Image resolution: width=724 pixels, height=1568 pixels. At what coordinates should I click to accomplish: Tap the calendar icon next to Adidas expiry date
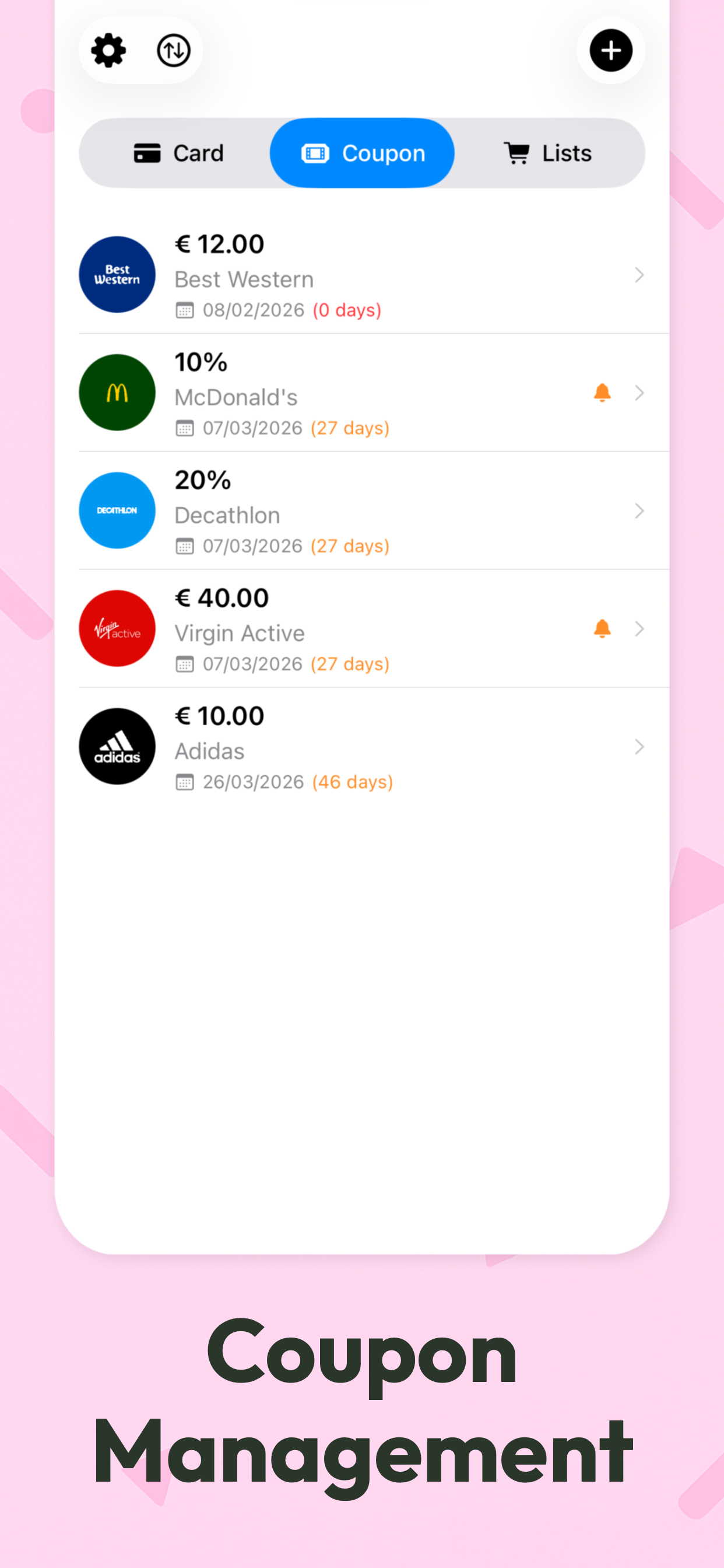[x=184, y=782]
